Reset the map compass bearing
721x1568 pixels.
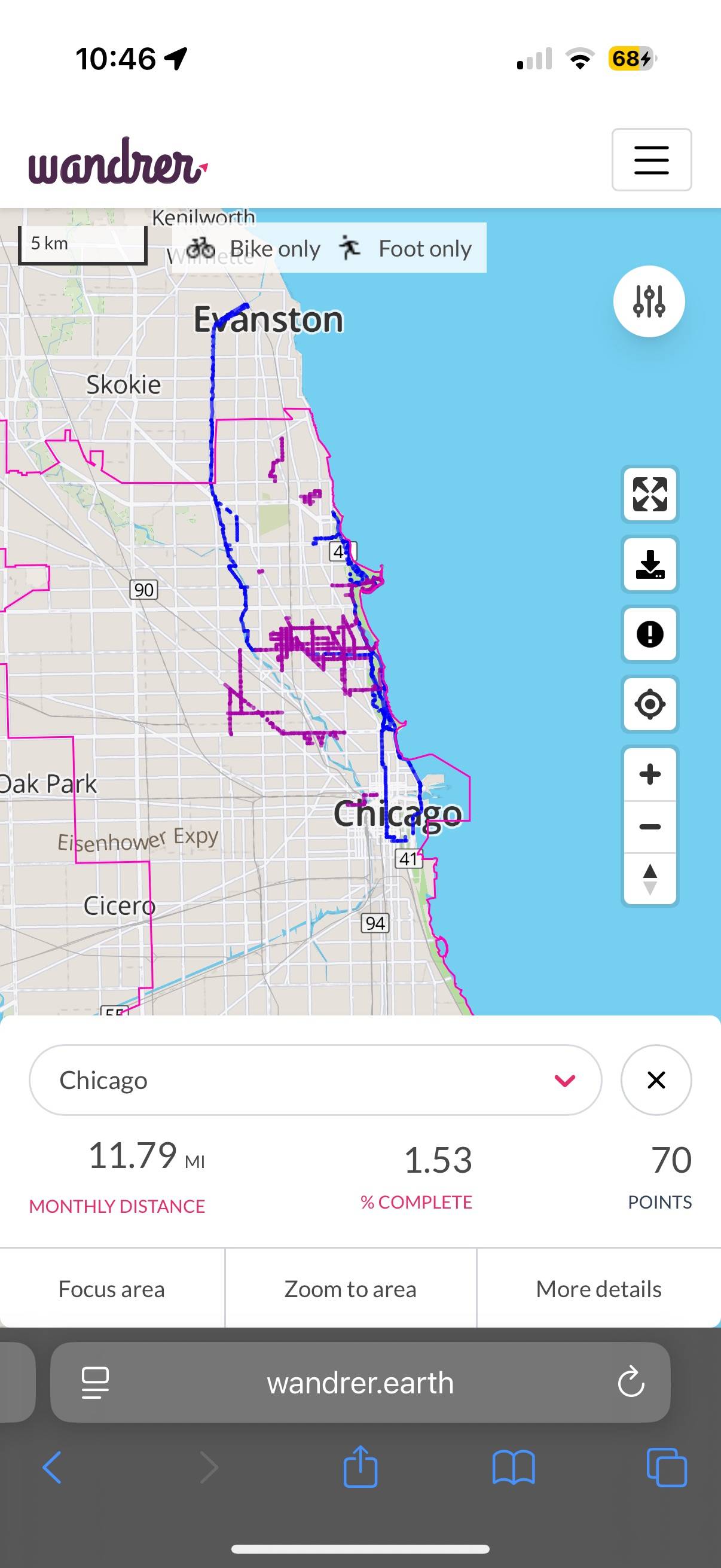coord(650,878)
